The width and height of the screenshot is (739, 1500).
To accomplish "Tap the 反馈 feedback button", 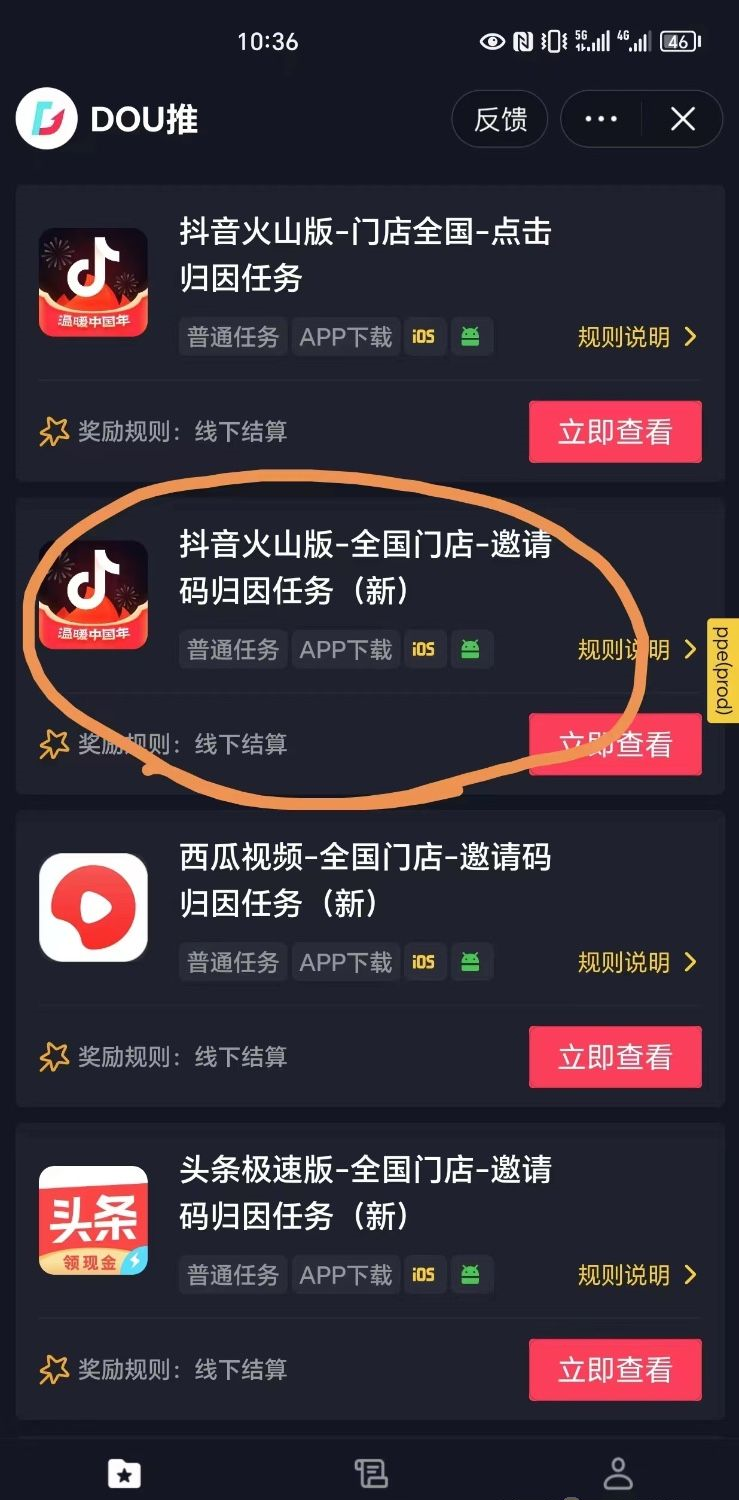I will [500, 120].
